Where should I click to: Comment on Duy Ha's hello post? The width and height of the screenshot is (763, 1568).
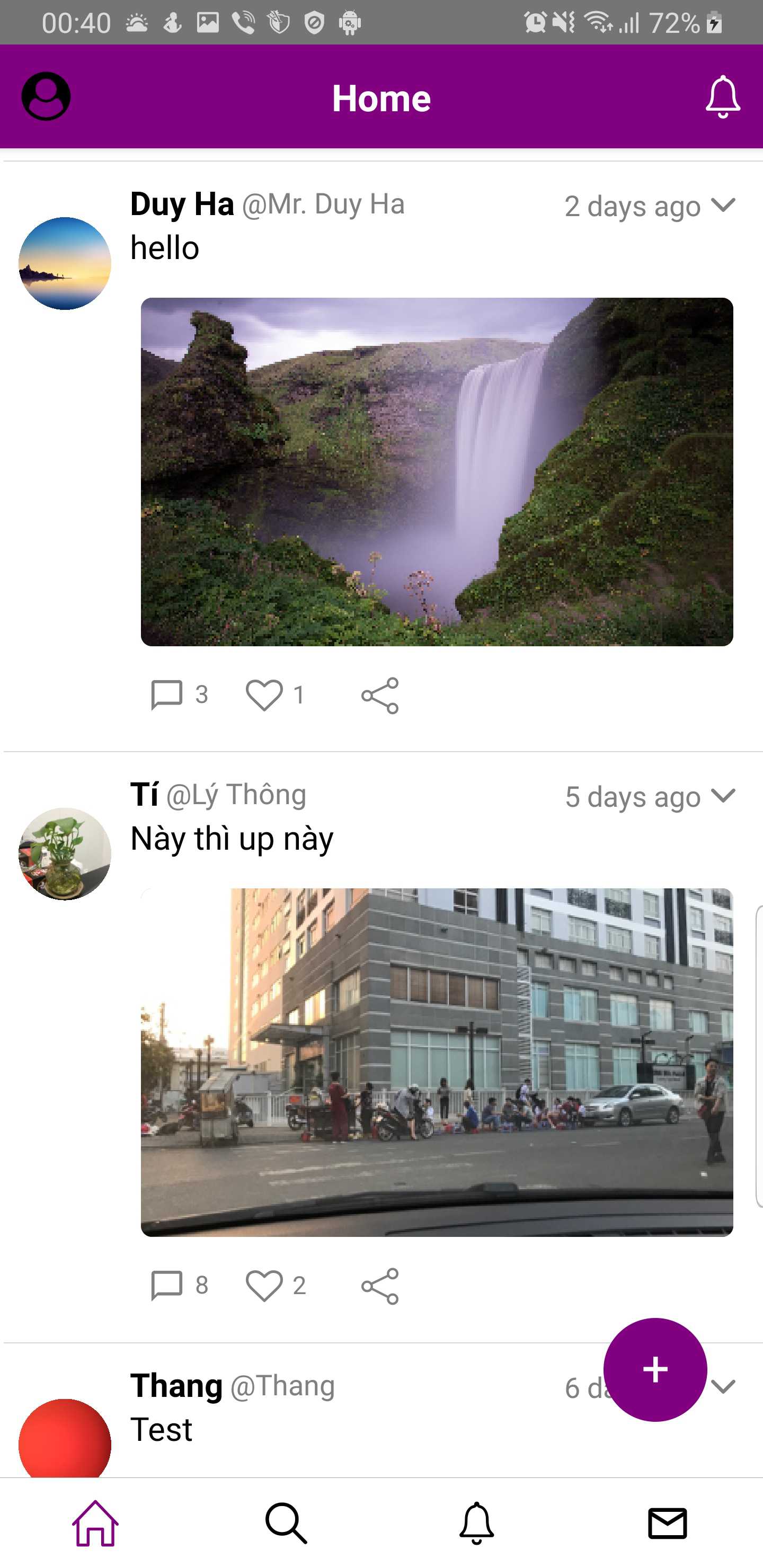pos(166,694)
